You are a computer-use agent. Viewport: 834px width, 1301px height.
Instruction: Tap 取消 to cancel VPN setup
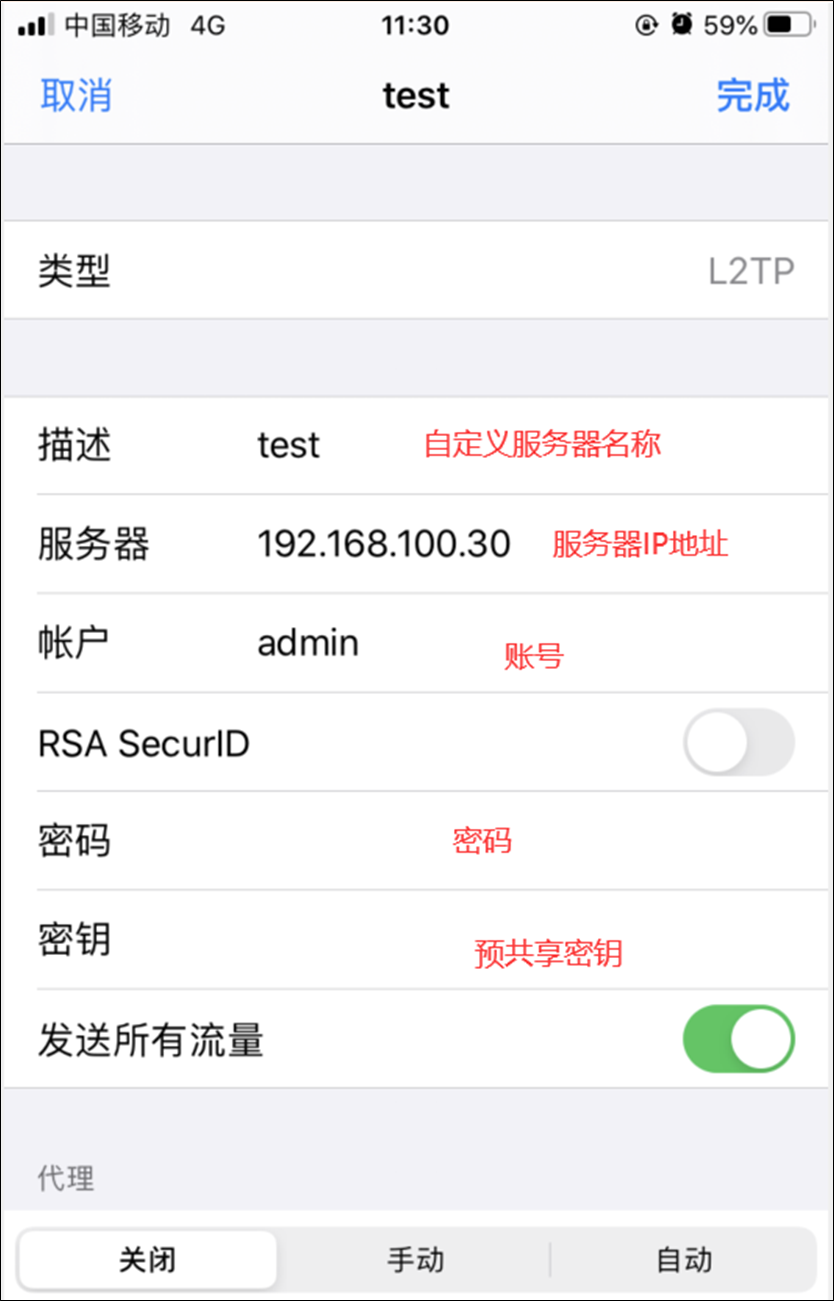pos(76,96)
